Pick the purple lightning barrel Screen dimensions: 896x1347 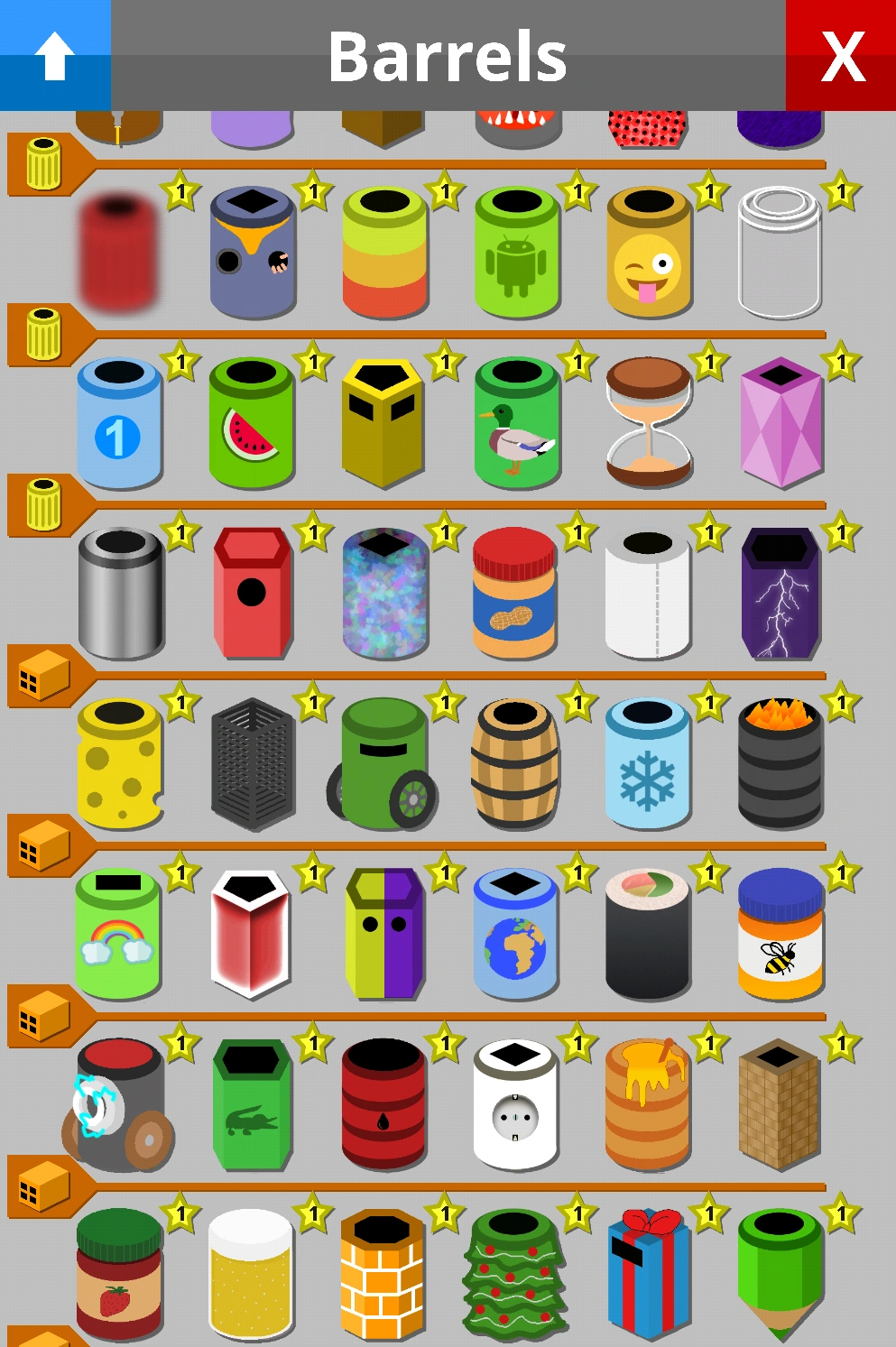(780, 594)
